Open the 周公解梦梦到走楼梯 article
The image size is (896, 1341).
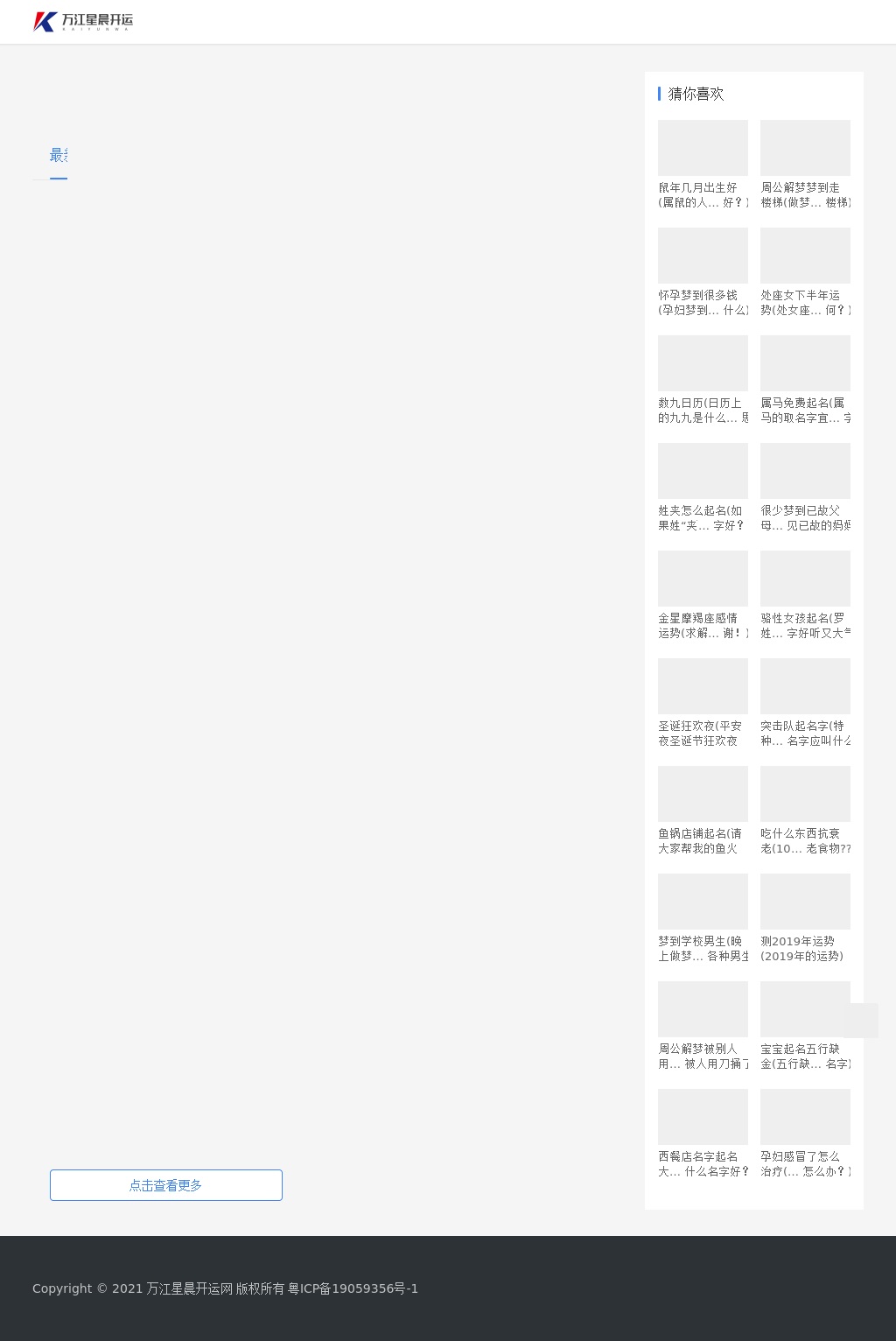(x=805, y=194)
